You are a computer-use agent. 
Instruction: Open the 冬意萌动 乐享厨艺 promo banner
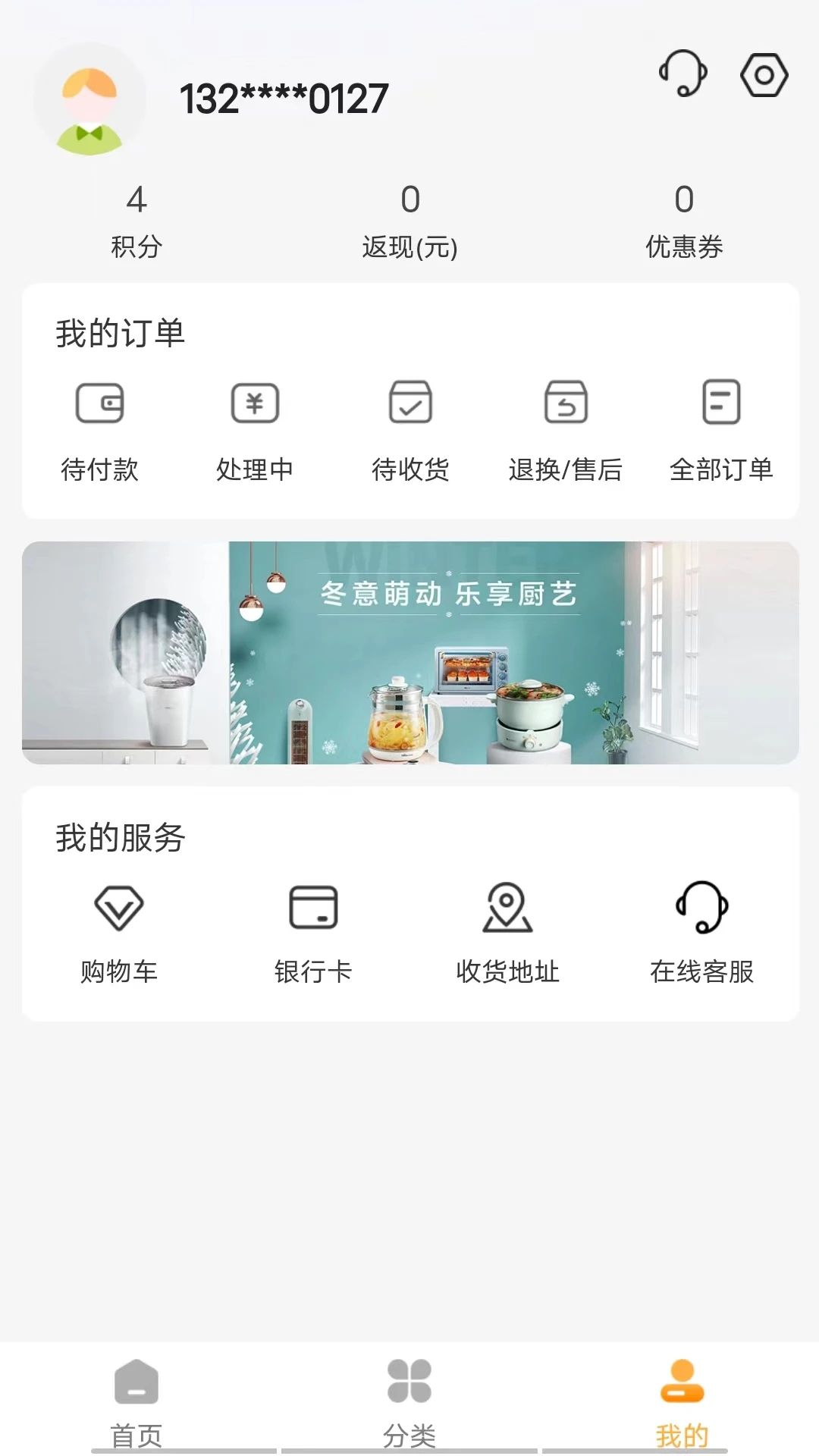tap(410, 652)
